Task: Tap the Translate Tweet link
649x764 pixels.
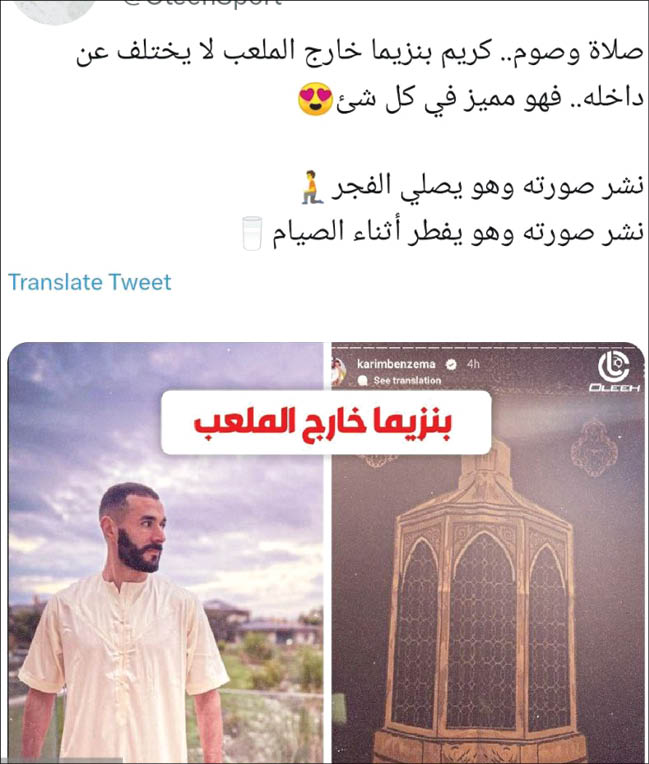Action: 90,282
